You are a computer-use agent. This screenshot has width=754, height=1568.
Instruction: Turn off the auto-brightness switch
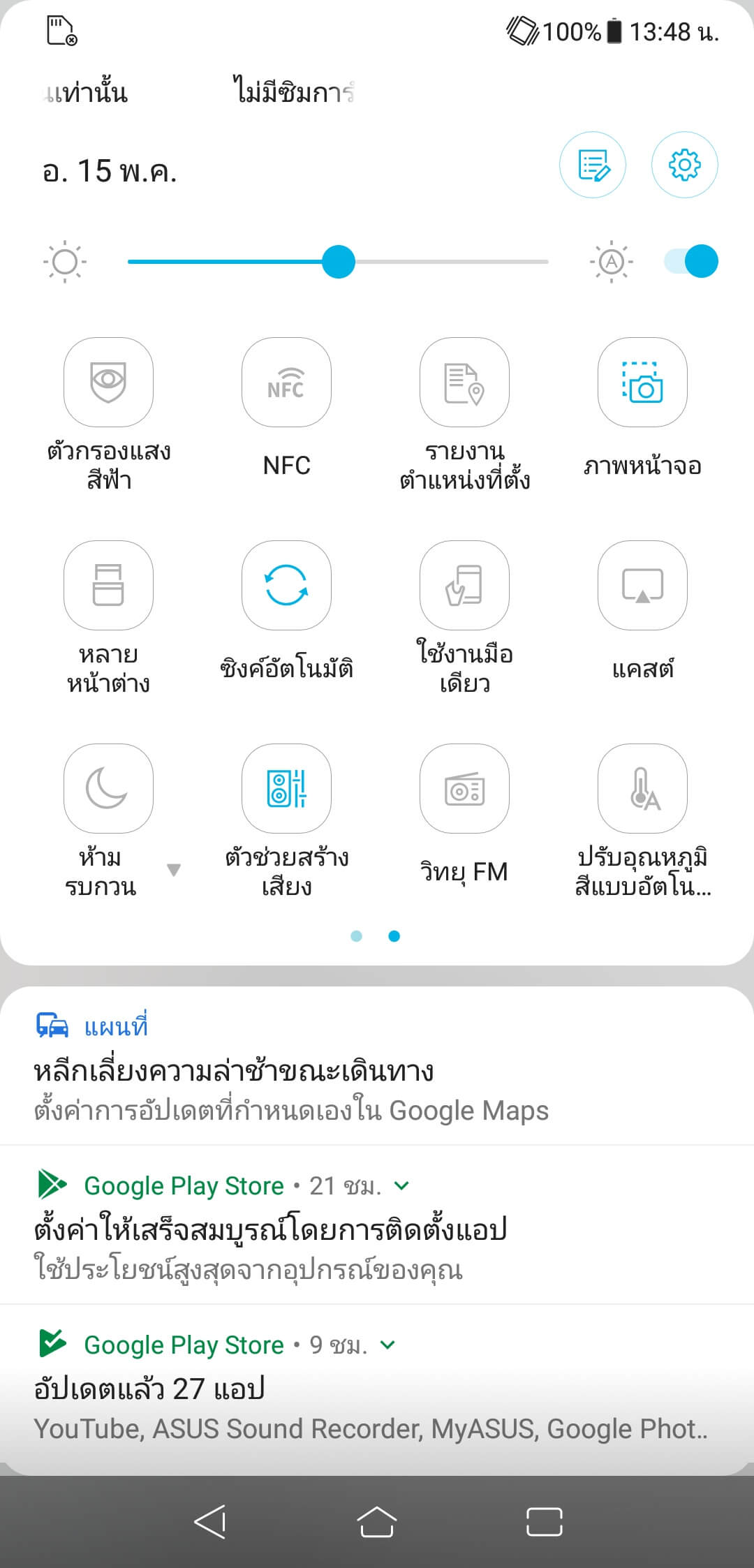click(x=690, y=262)
